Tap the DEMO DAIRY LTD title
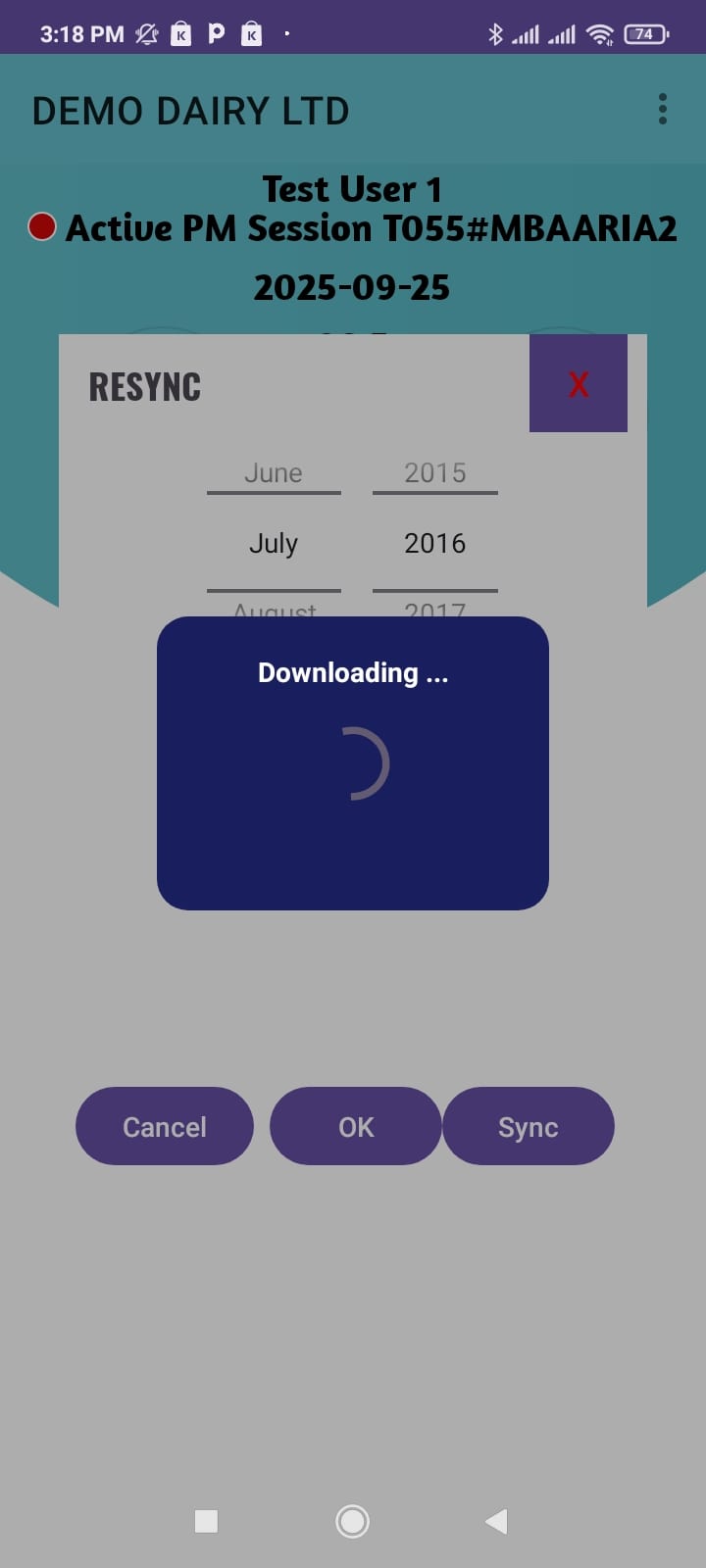Image resolution: width=706 pixels, height=1568 pixels. click(189, 110)
